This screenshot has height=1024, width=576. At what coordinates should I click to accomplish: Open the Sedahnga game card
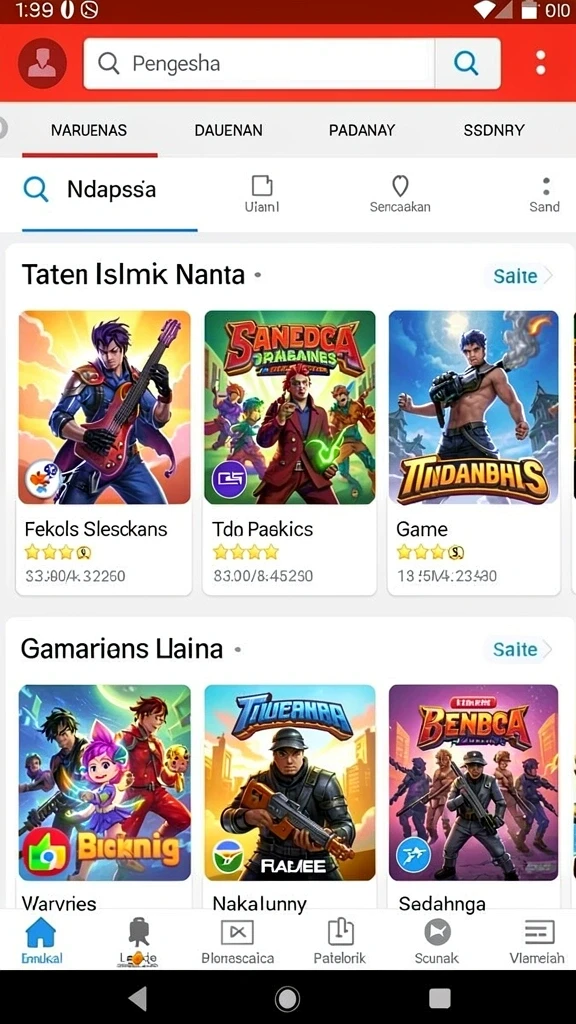[474, 795]
